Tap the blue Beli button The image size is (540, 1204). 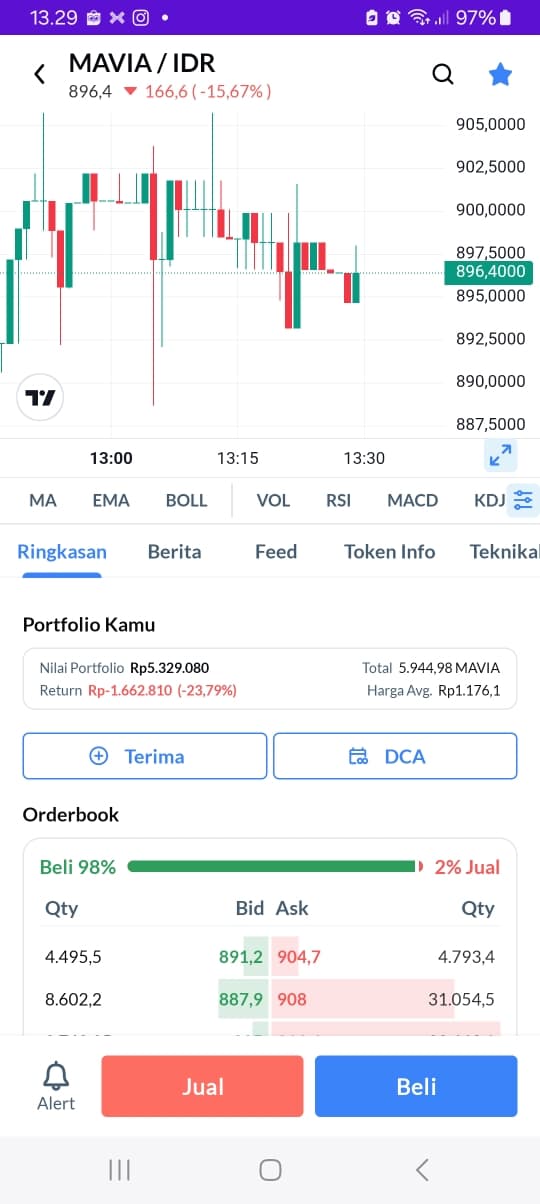pyautogui.click(x=416, y=1086)
